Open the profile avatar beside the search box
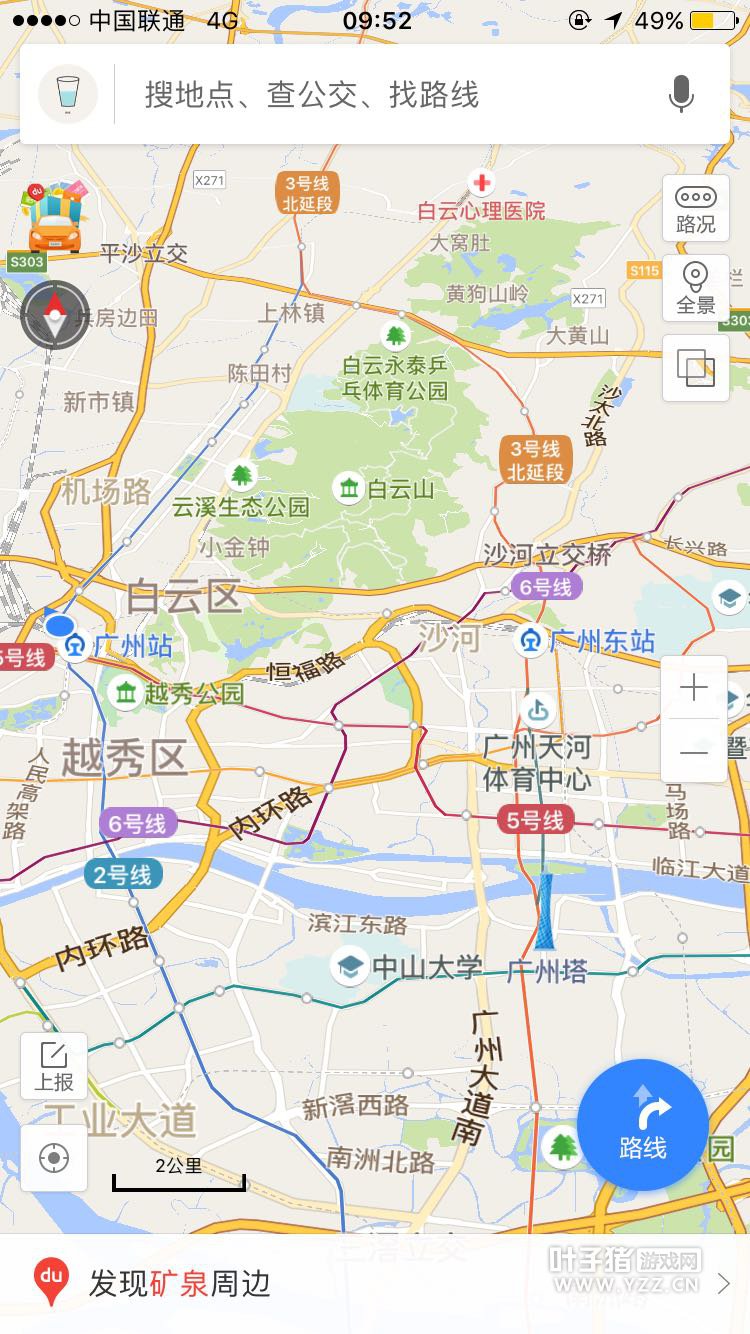This screenshot has width=750, height=1334. pyautogui.click(x=67, y=95)
